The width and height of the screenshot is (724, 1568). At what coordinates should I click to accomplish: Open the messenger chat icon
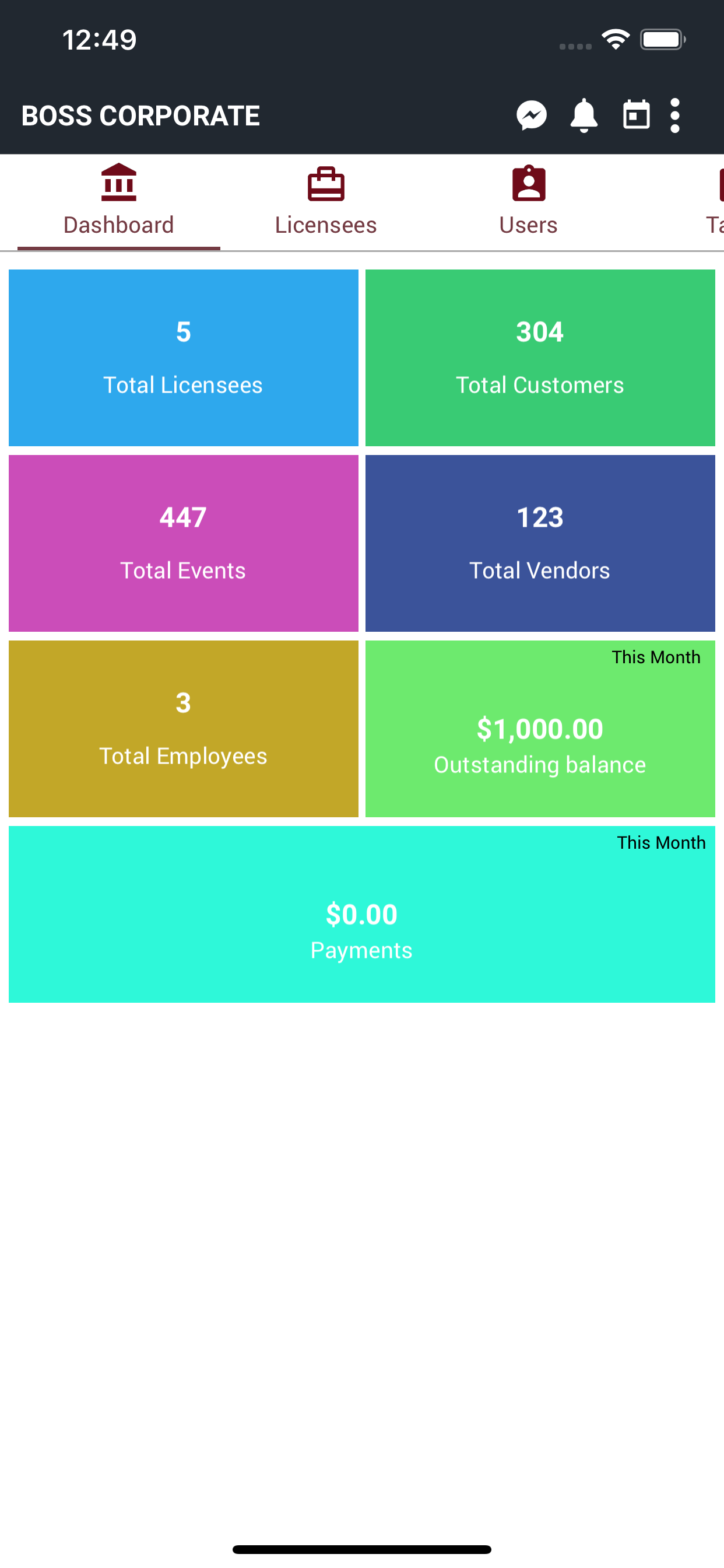tap(531, 116)
